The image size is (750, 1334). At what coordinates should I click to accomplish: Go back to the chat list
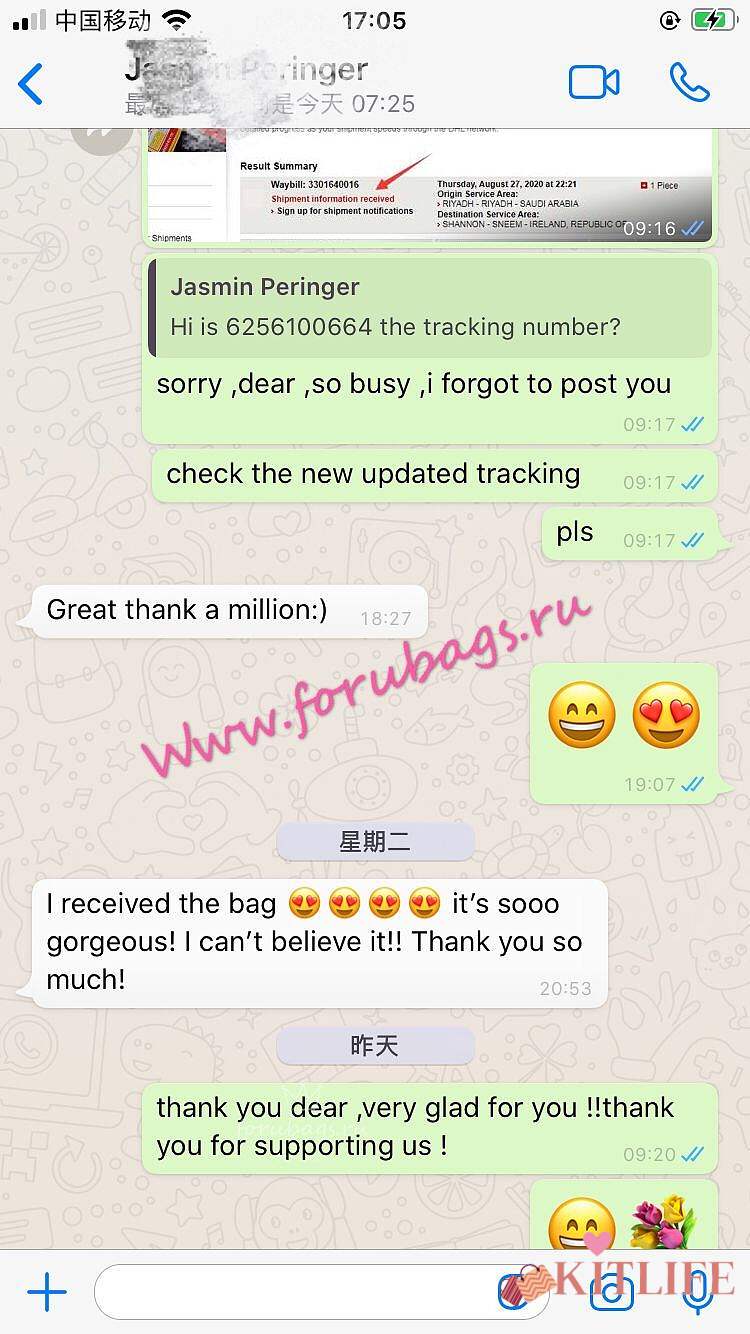pyautogui.click(x=32, y=84)
